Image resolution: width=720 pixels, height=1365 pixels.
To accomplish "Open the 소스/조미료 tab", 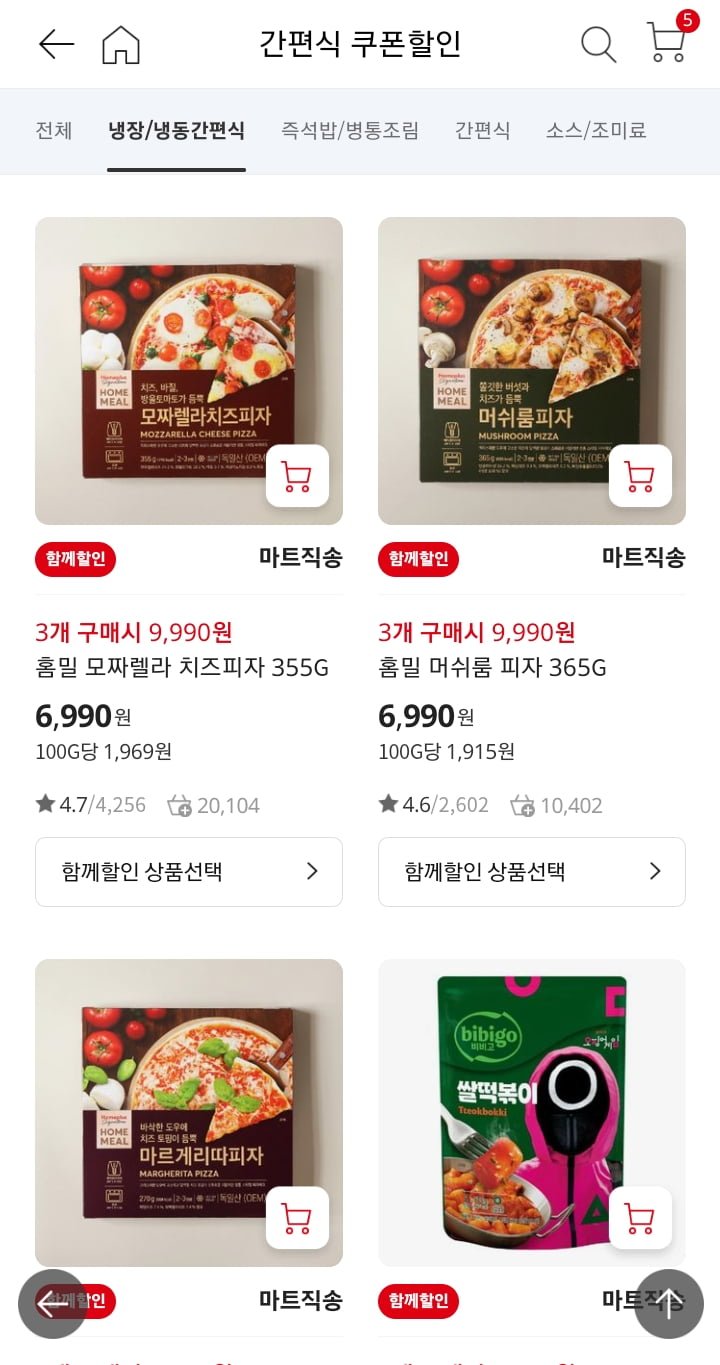I will point(596,130).
